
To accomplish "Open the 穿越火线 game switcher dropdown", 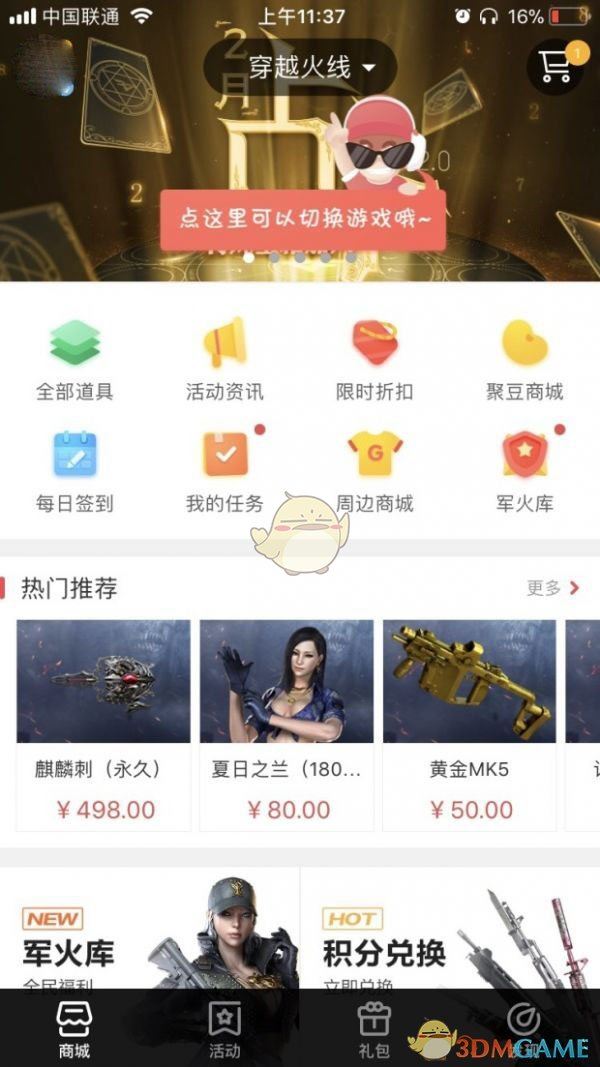I will [x=299, y=68].
